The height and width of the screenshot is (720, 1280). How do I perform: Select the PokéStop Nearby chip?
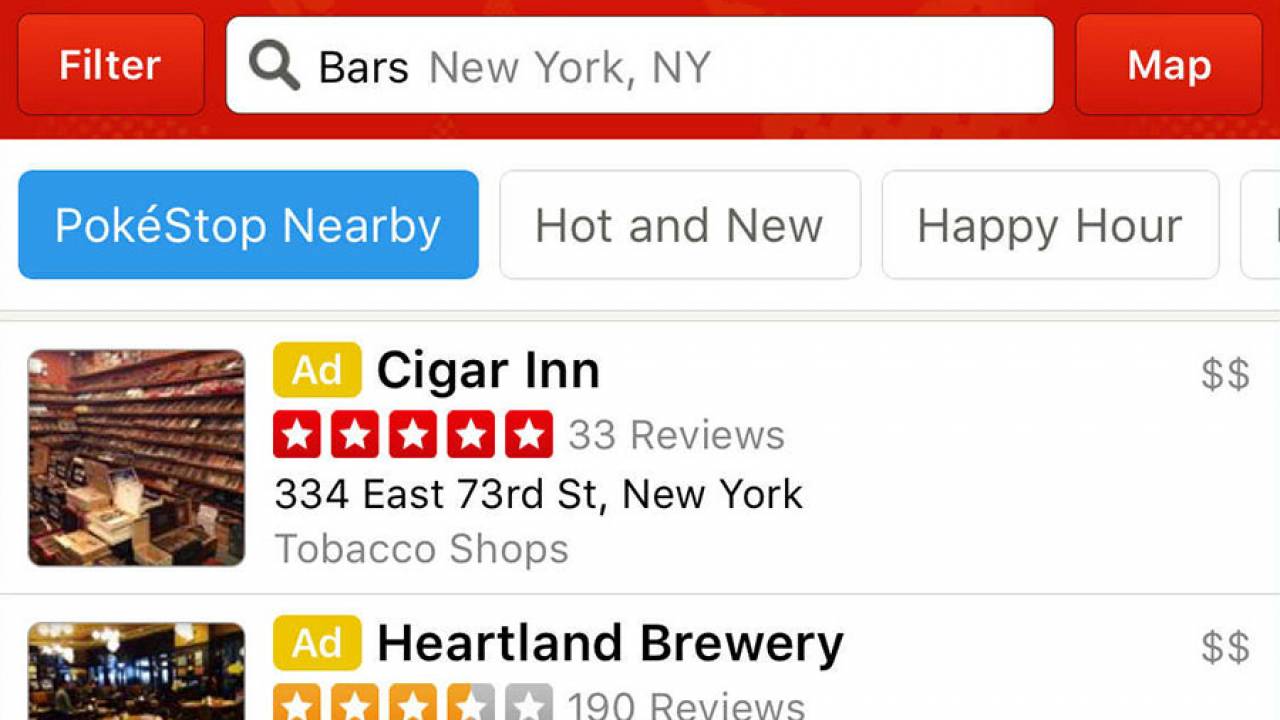pyautogui.click(x=248, y=225)
